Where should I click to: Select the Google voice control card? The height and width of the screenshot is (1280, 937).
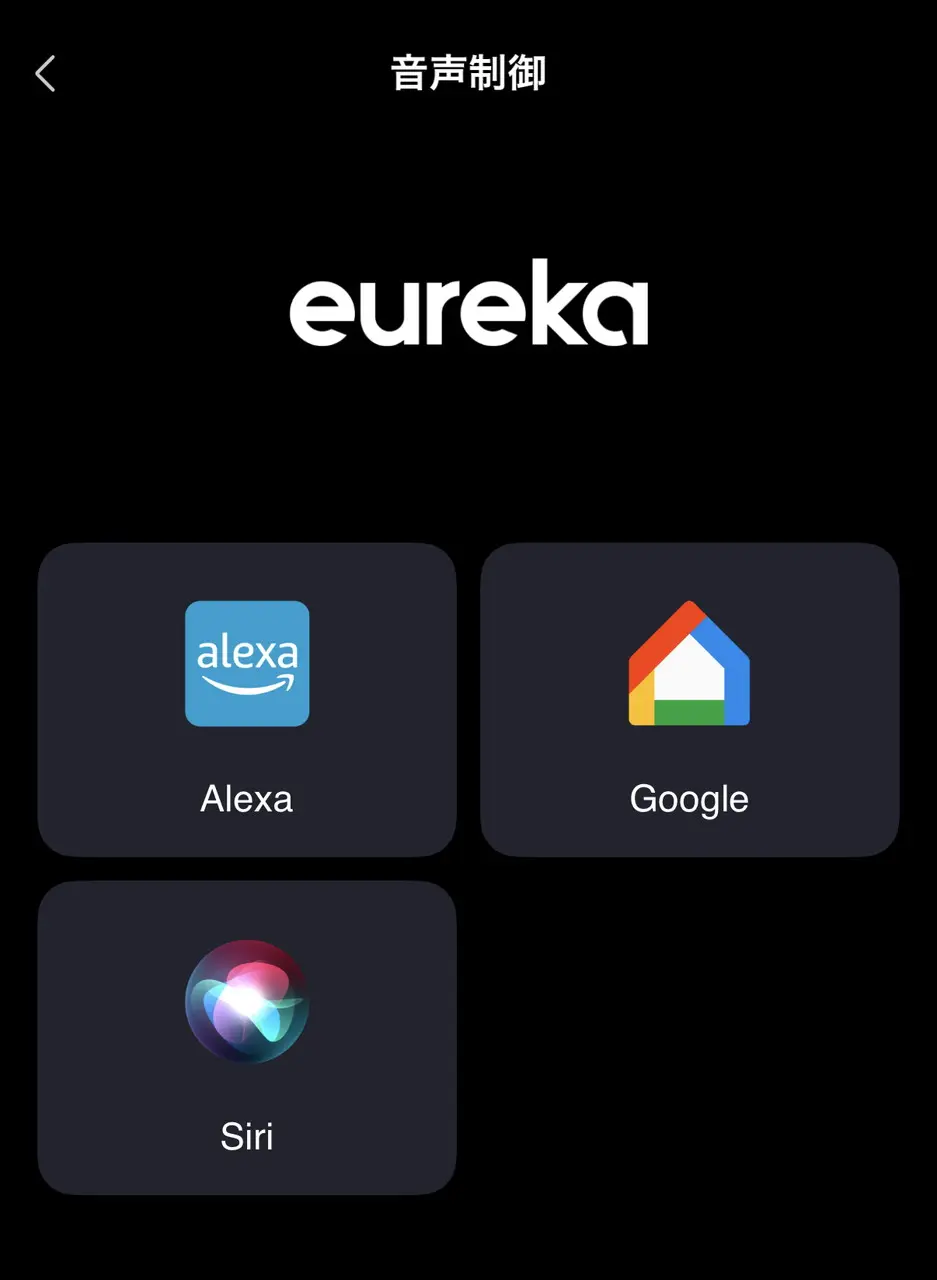click(x=689, y=699)
